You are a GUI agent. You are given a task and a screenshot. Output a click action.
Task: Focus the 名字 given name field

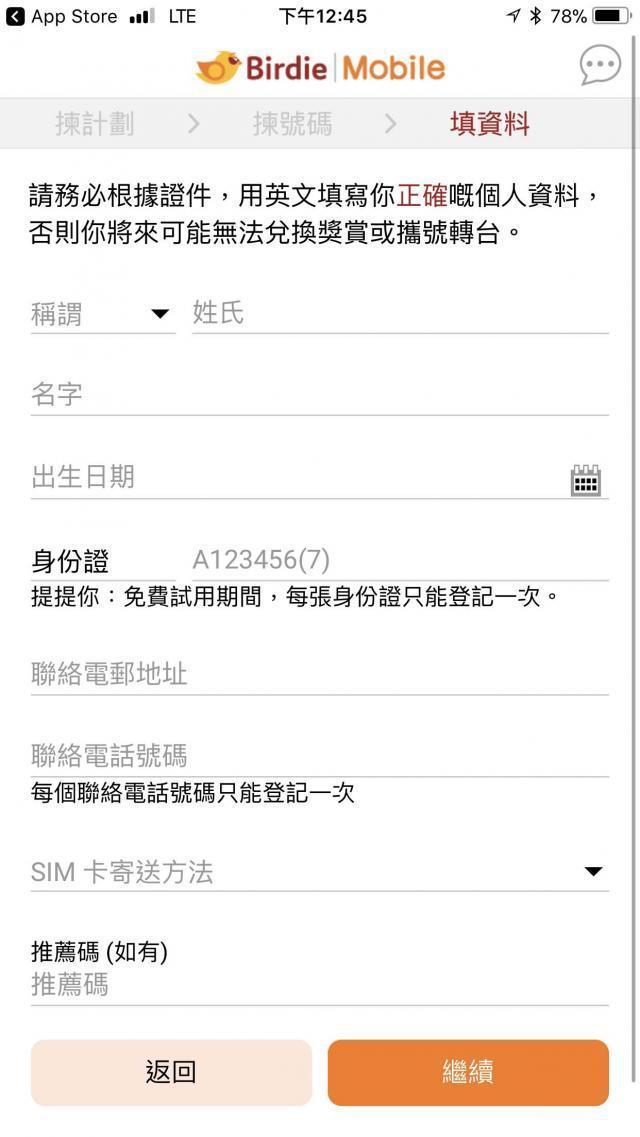[x=319, y=395]
